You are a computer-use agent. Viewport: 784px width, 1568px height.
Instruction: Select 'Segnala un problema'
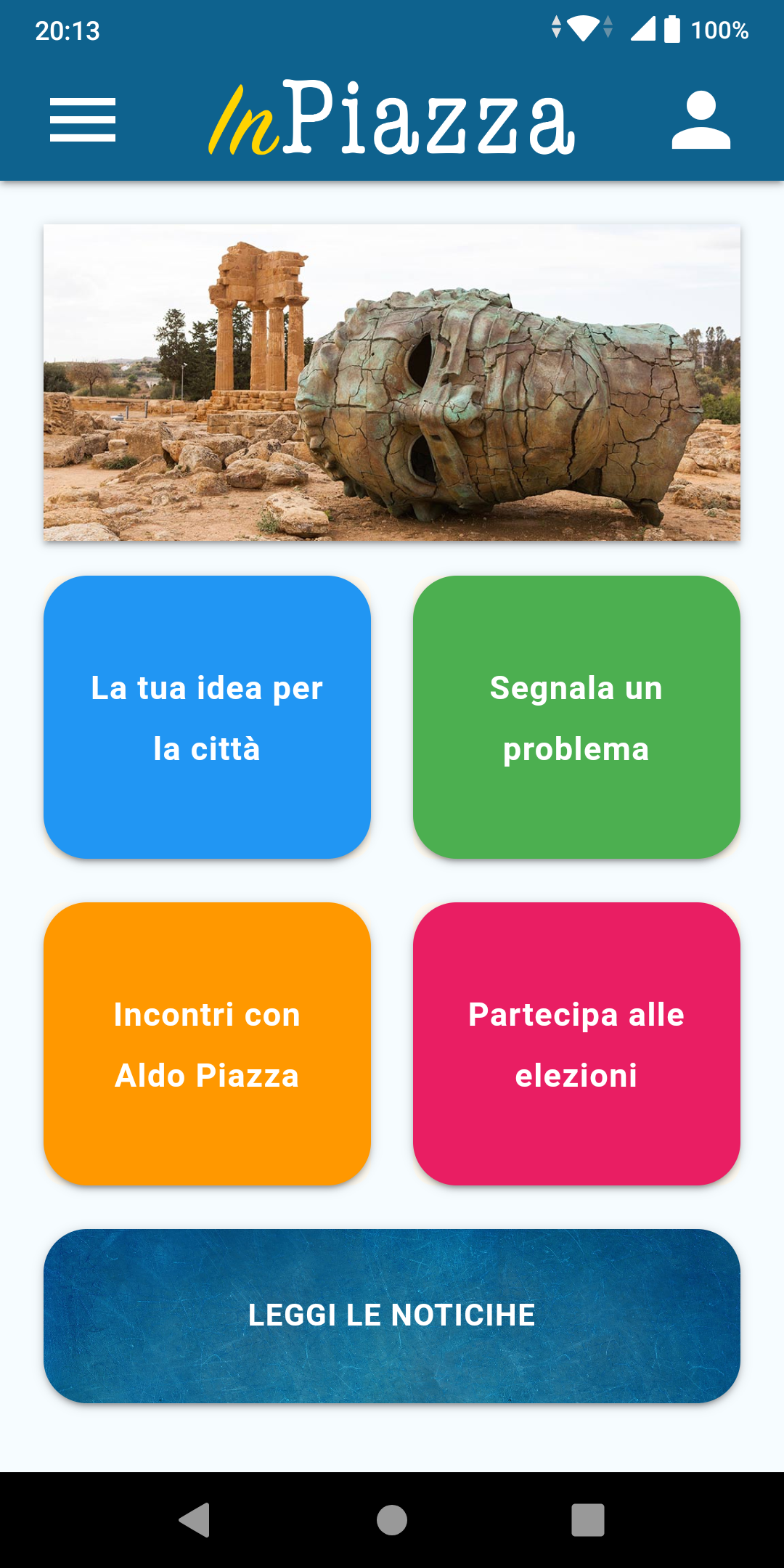(576, 717)
